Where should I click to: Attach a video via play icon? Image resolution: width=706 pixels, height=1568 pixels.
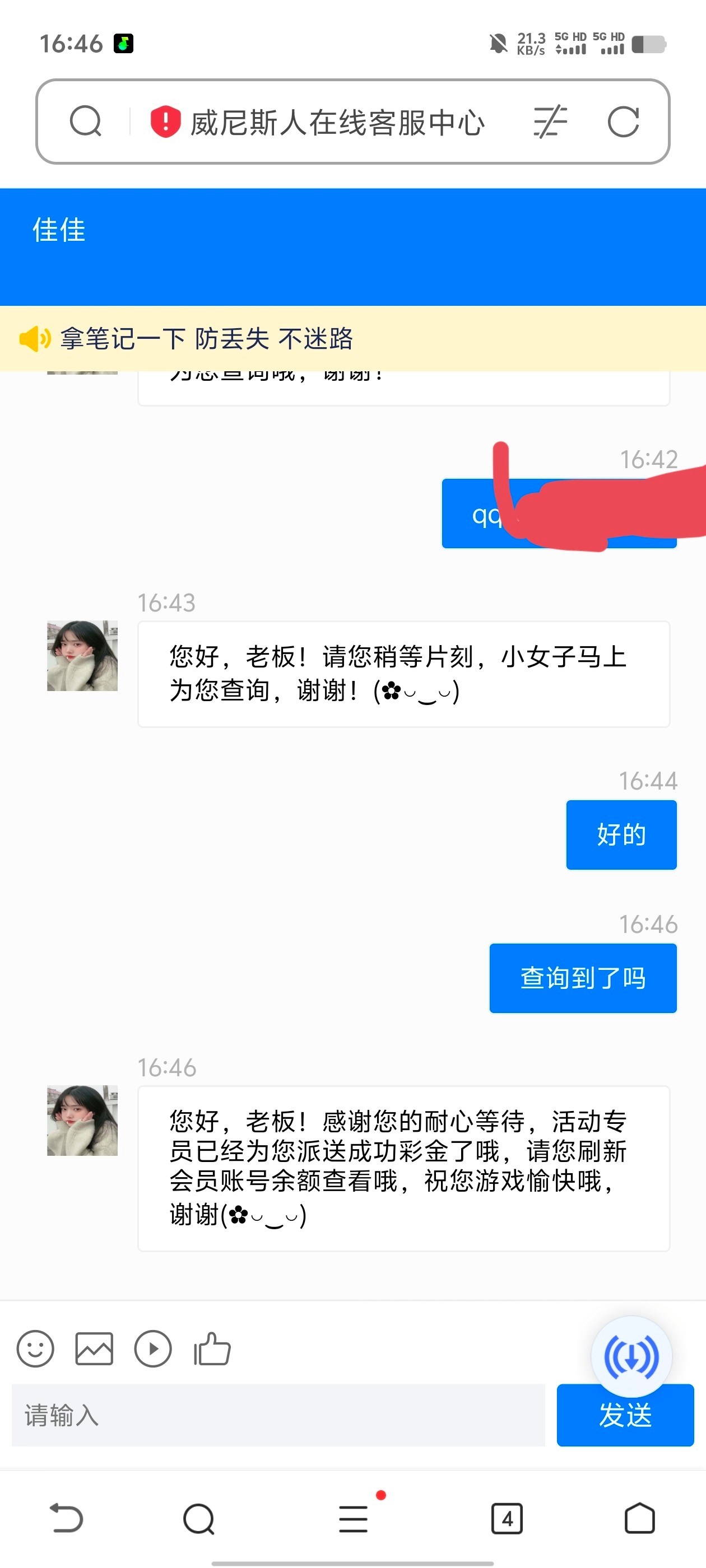point(152,1349)
